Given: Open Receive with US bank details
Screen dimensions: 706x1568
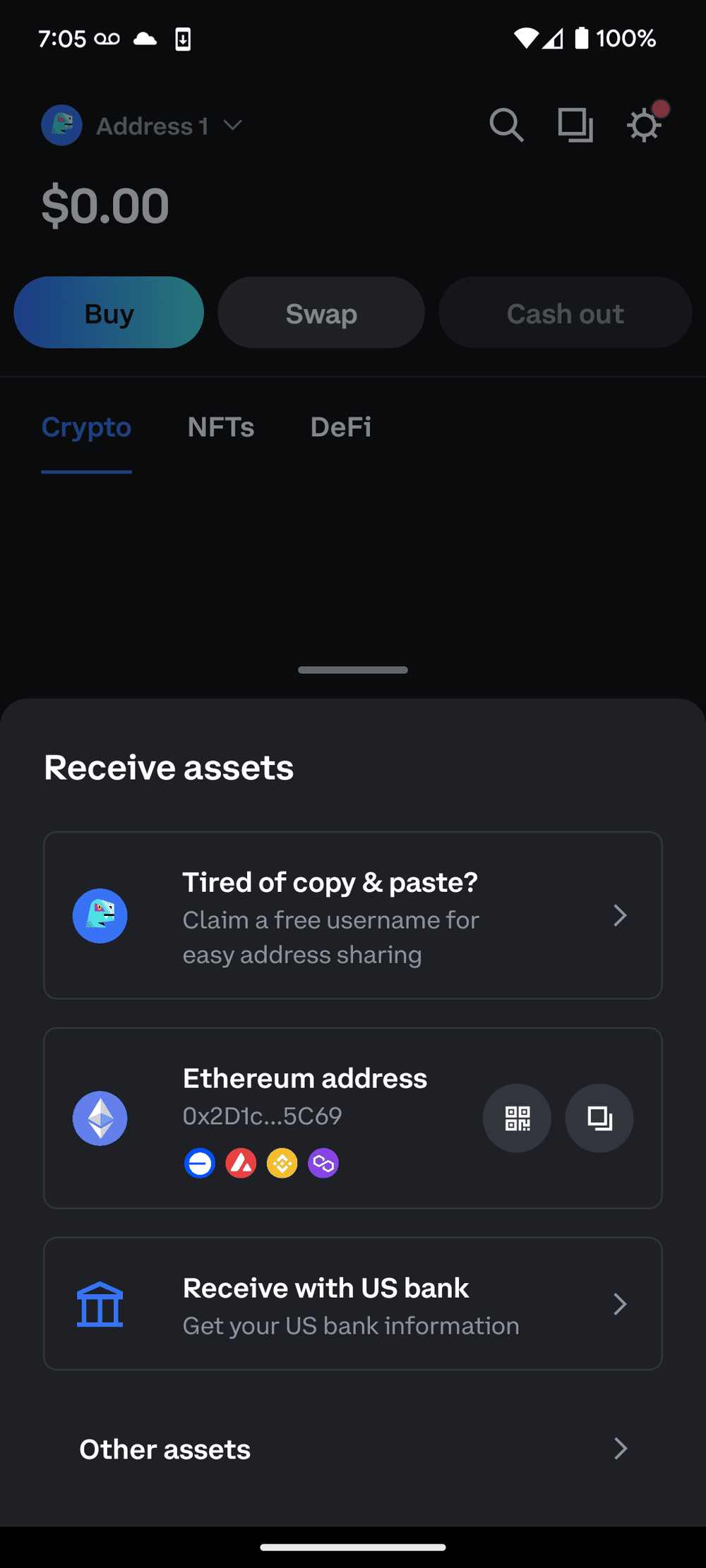Looking at the screenshot, I should pos(353,1303).
